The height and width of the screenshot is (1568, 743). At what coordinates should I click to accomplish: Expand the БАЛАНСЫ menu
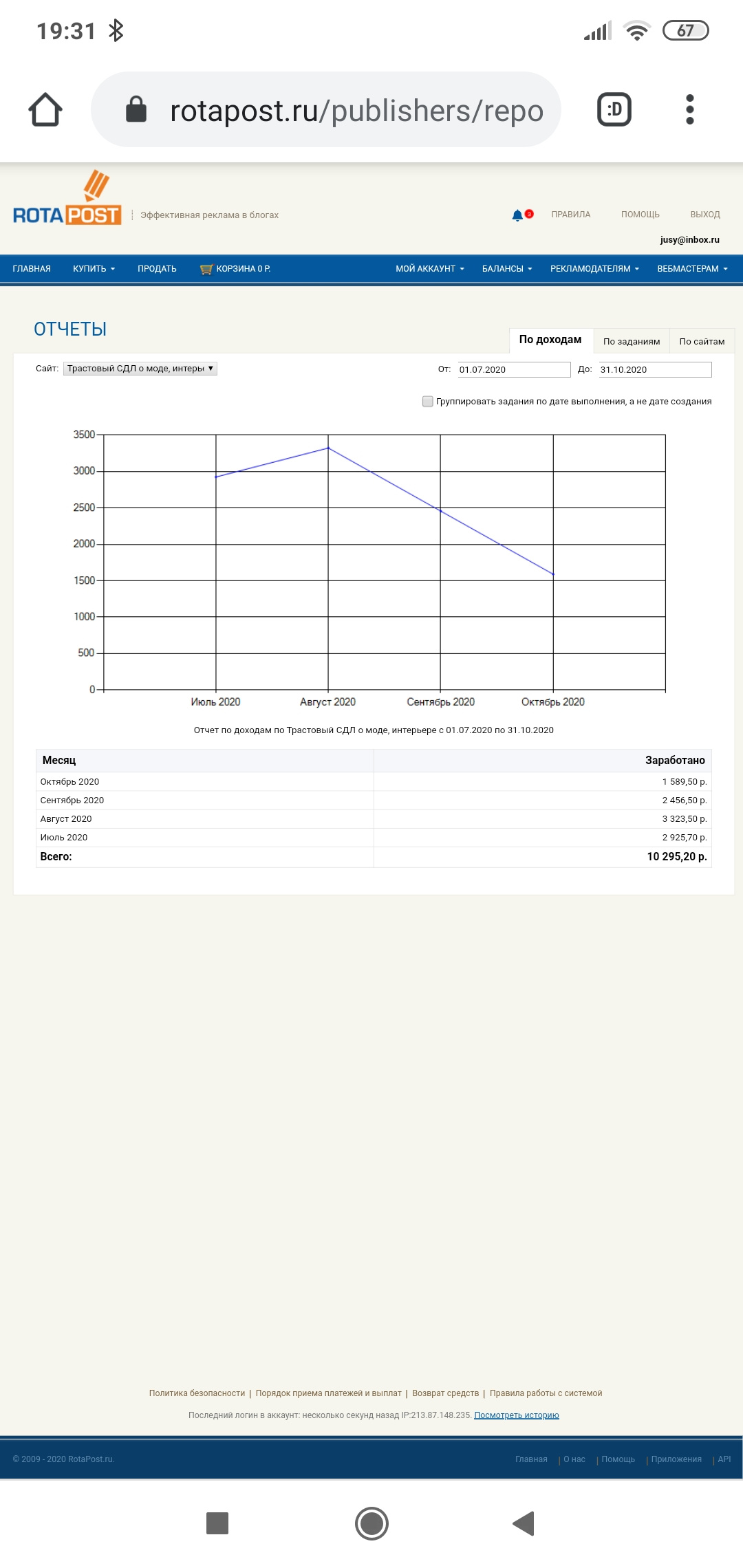click(506, 269)
